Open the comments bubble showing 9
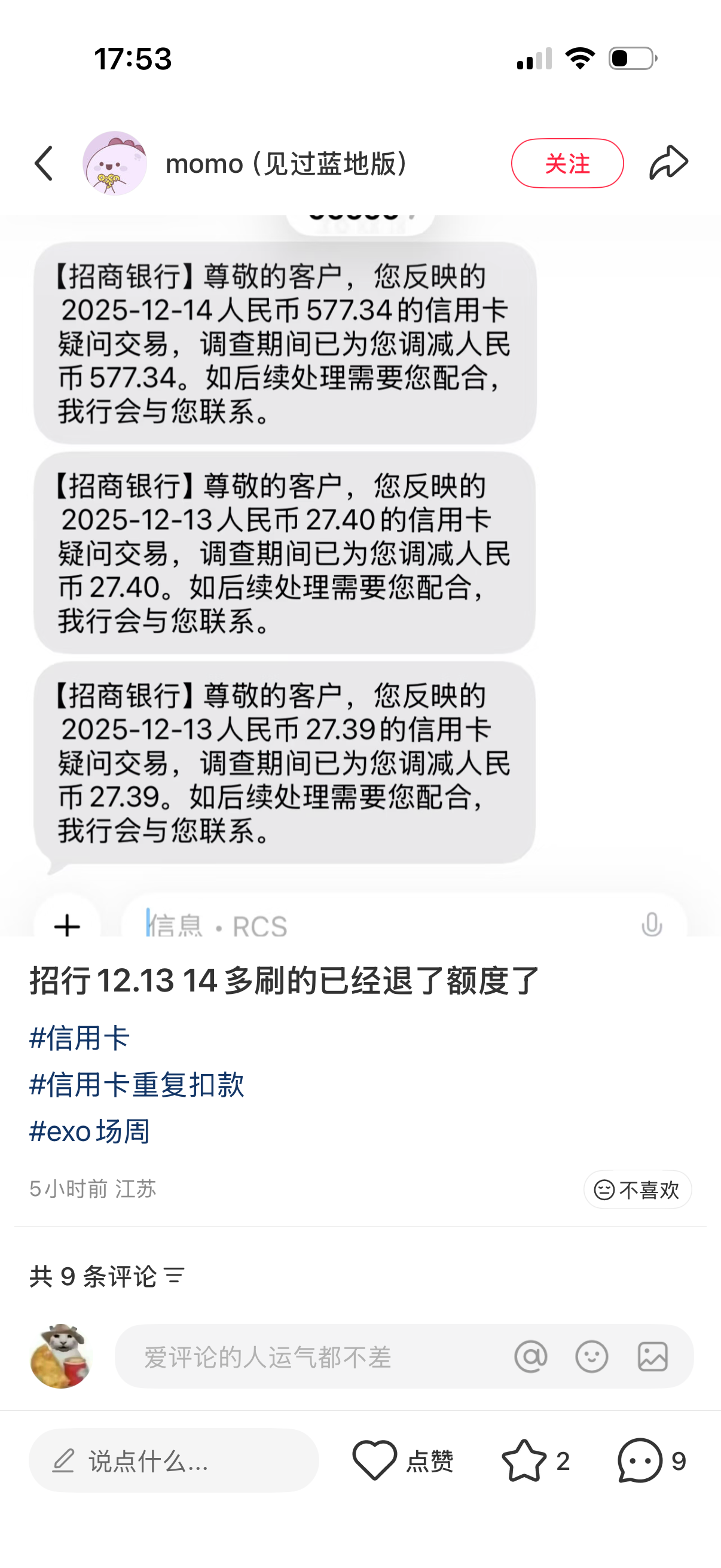Screen dimensions: 721x1568 coord(640,1460)
